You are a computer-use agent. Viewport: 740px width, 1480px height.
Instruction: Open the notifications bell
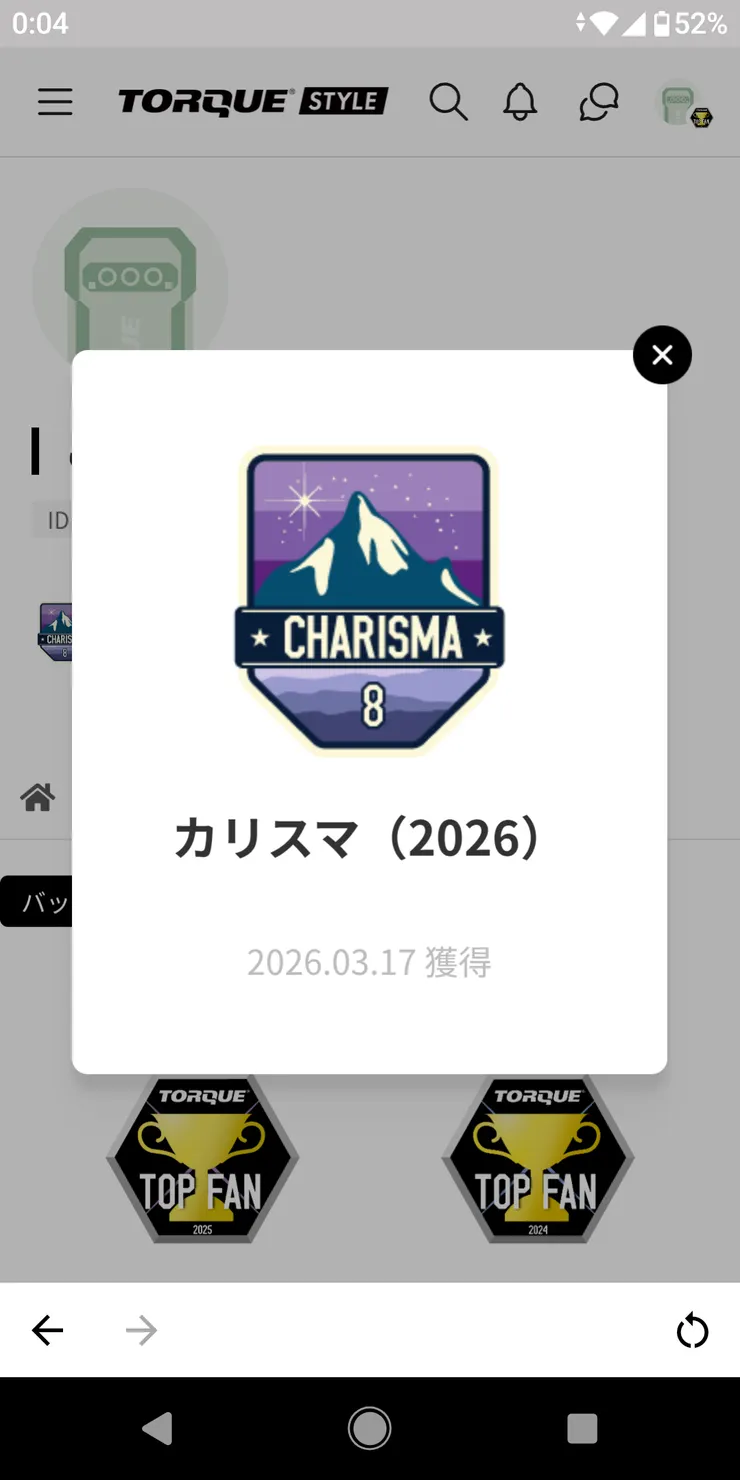(x=520, y=102)
